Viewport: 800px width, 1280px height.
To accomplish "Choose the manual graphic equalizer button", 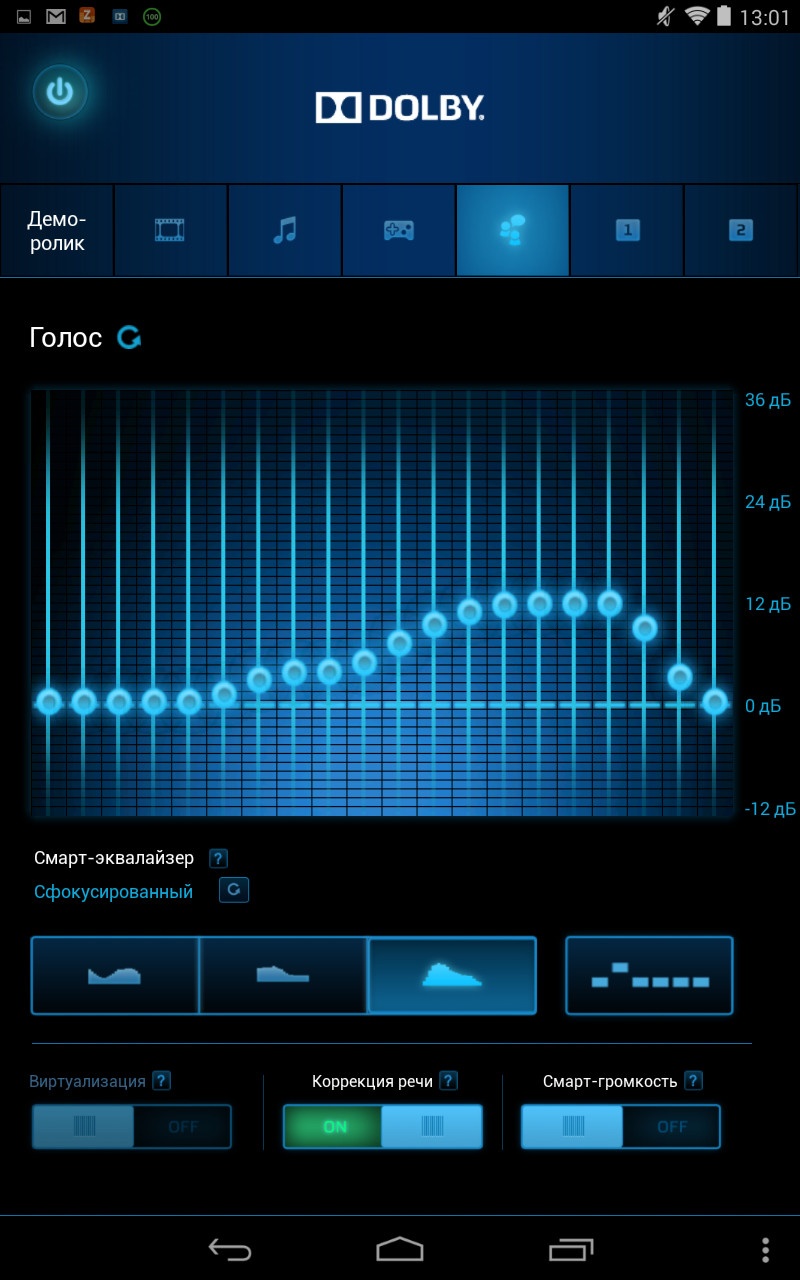I will tap(649, 975).
